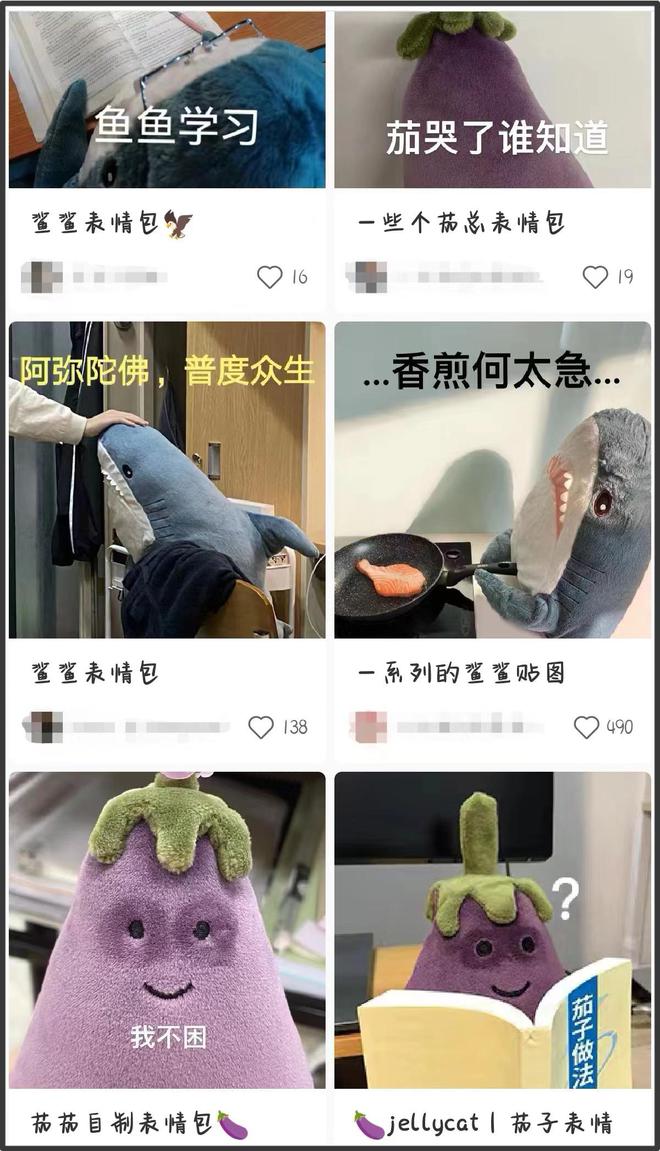Open the 我不困 eggplant post
The image size is (660, 1151).
tap(167, 930)
